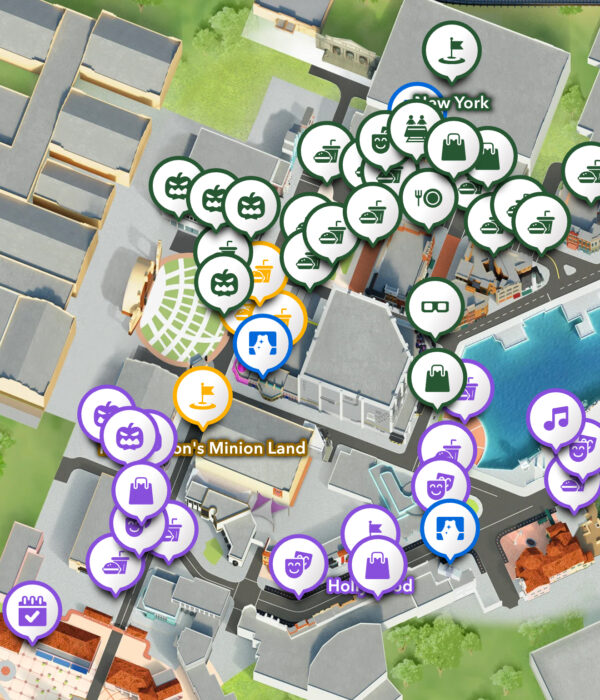This screenshot has height=700, width=600.
Task: Select the purple pumpkin pin near Minion Land
Action: click(130, 435)
